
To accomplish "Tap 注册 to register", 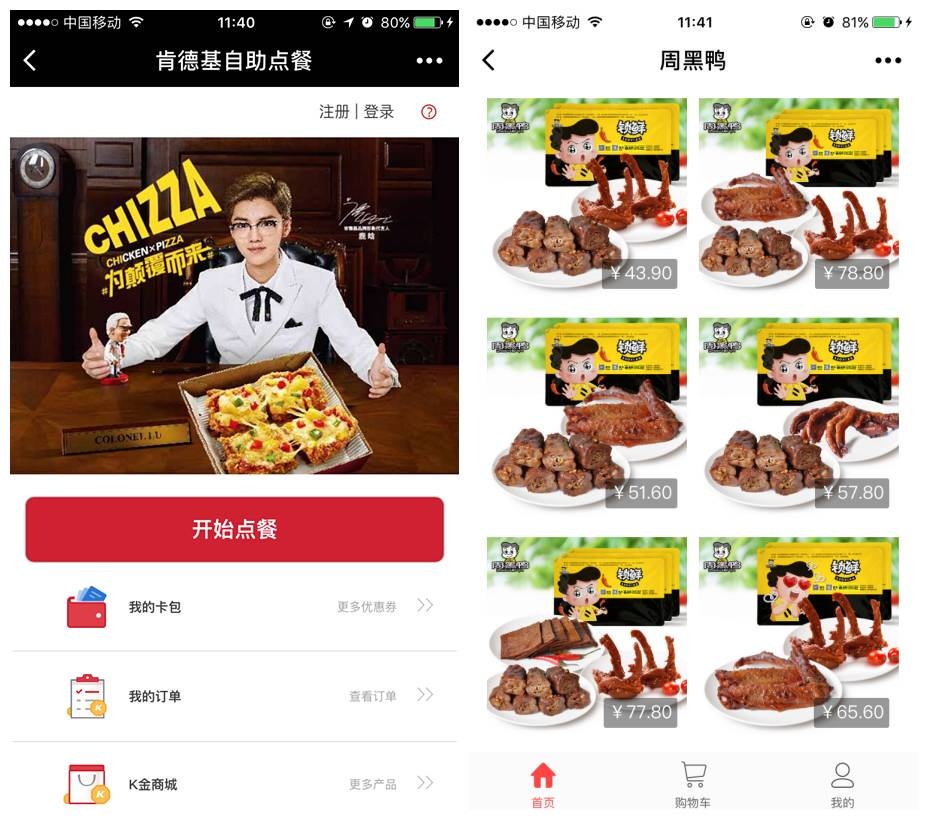I will [x=334, y=112].
